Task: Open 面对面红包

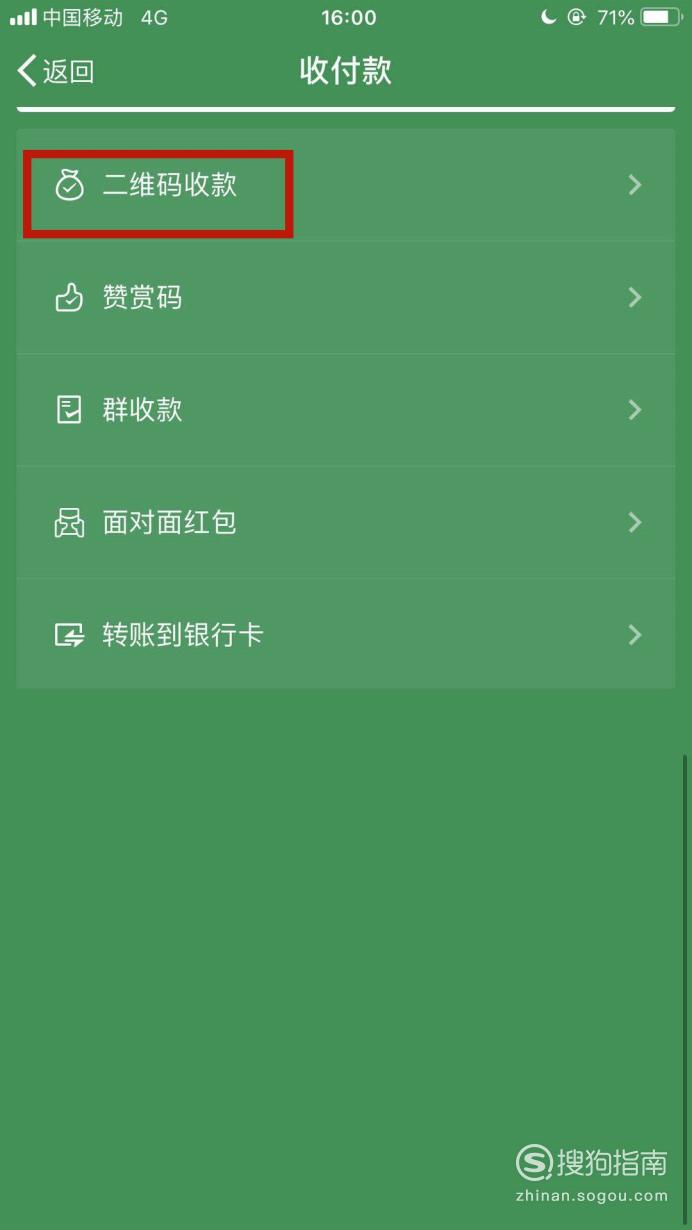Action: coord(346,522)
